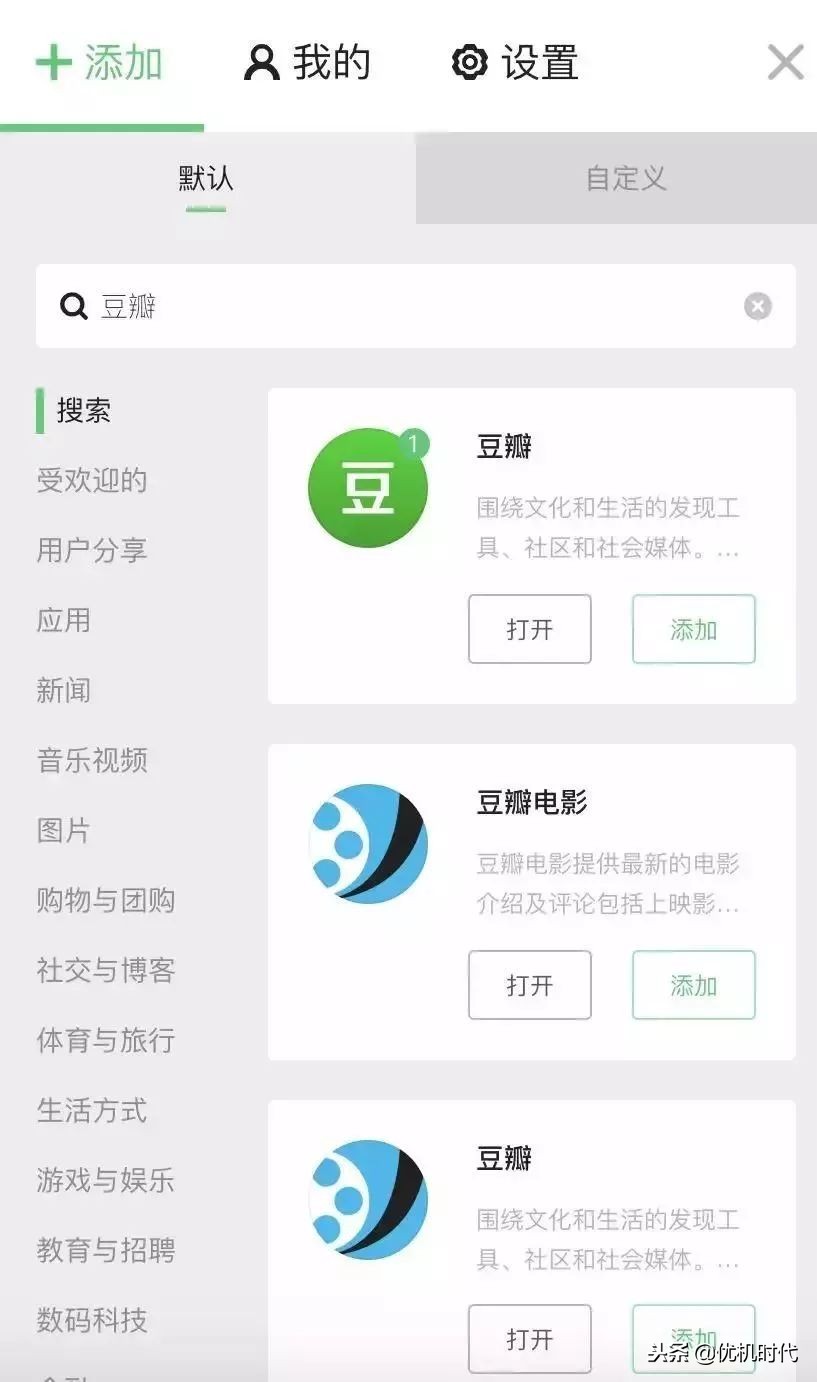Open the 受欢迎的 category

click(91, 481)
